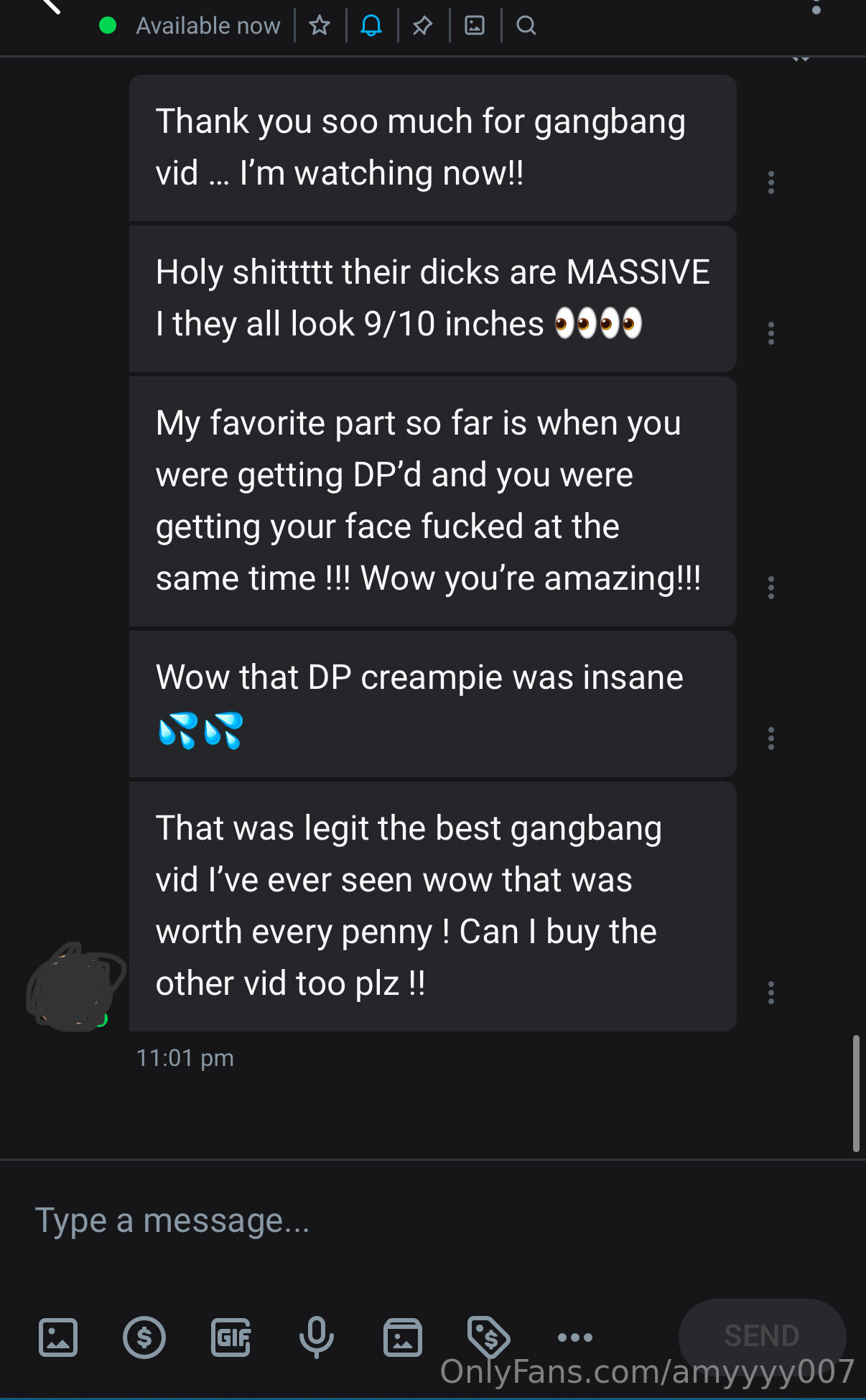The height and width of the screenshot is (1400, 866).
Task: Open options for the 'My favorite part' message
Action: [771, 588]
